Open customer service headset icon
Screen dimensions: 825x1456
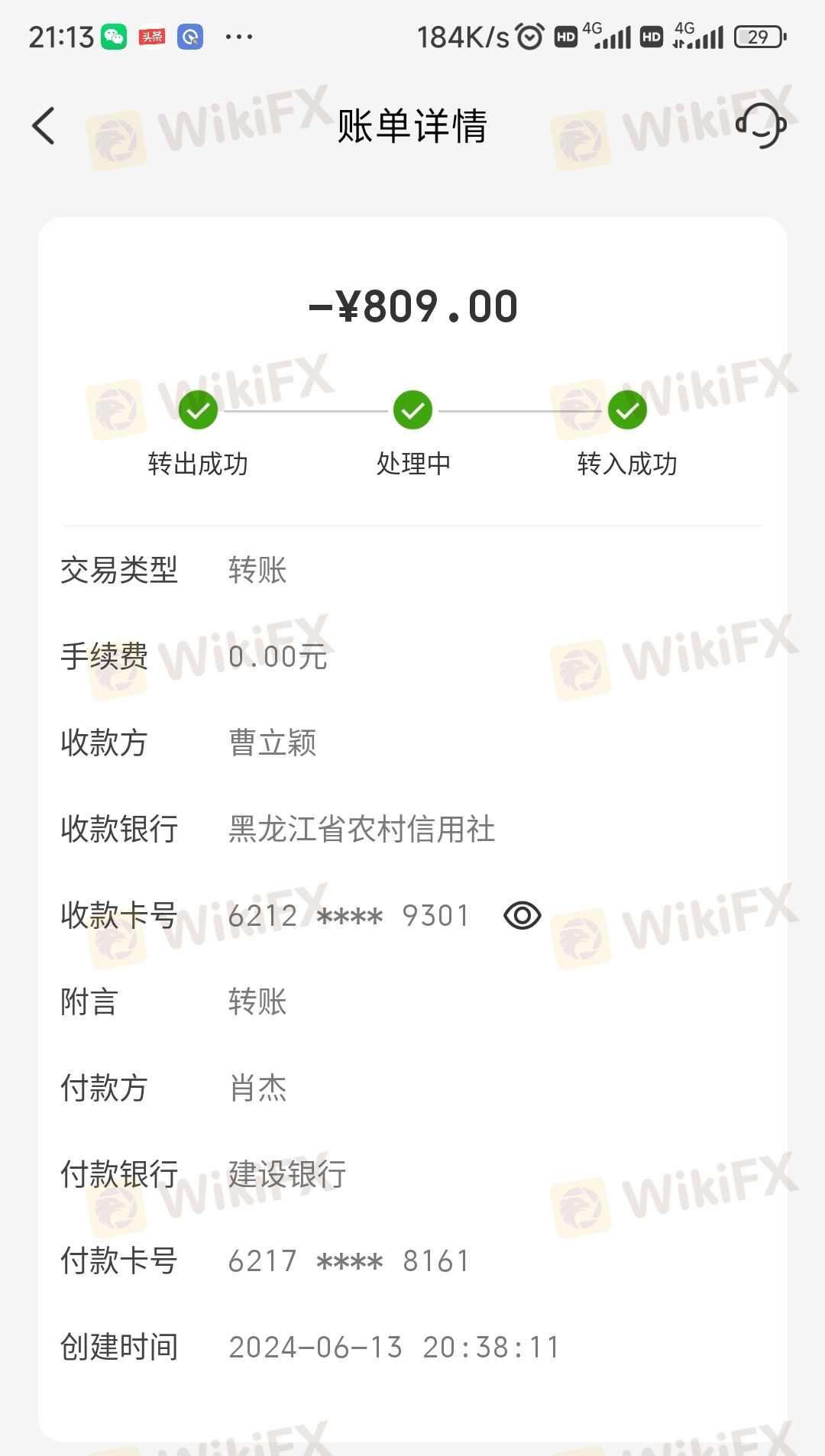(x=761, y=126)
